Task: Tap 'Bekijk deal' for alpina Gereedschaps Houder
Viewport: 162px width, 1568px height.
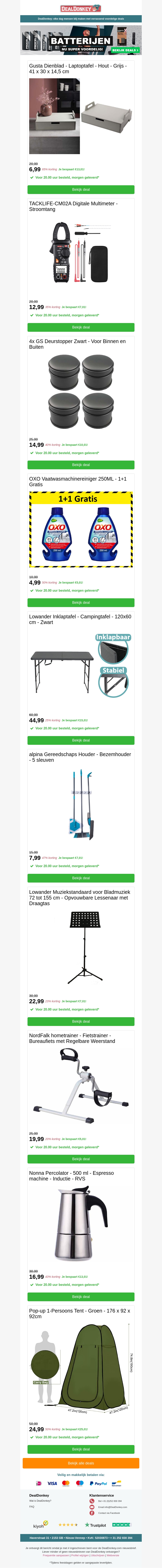Action: (81, 878)
